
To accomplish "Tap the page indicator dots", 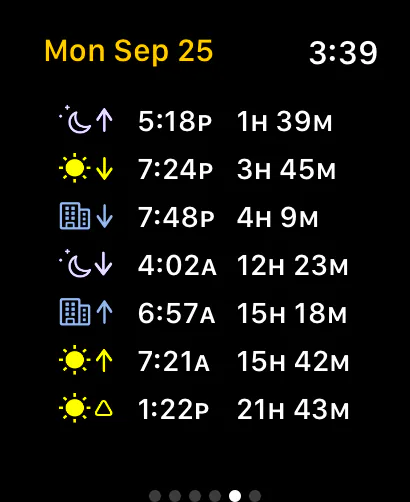I will 205,495.
